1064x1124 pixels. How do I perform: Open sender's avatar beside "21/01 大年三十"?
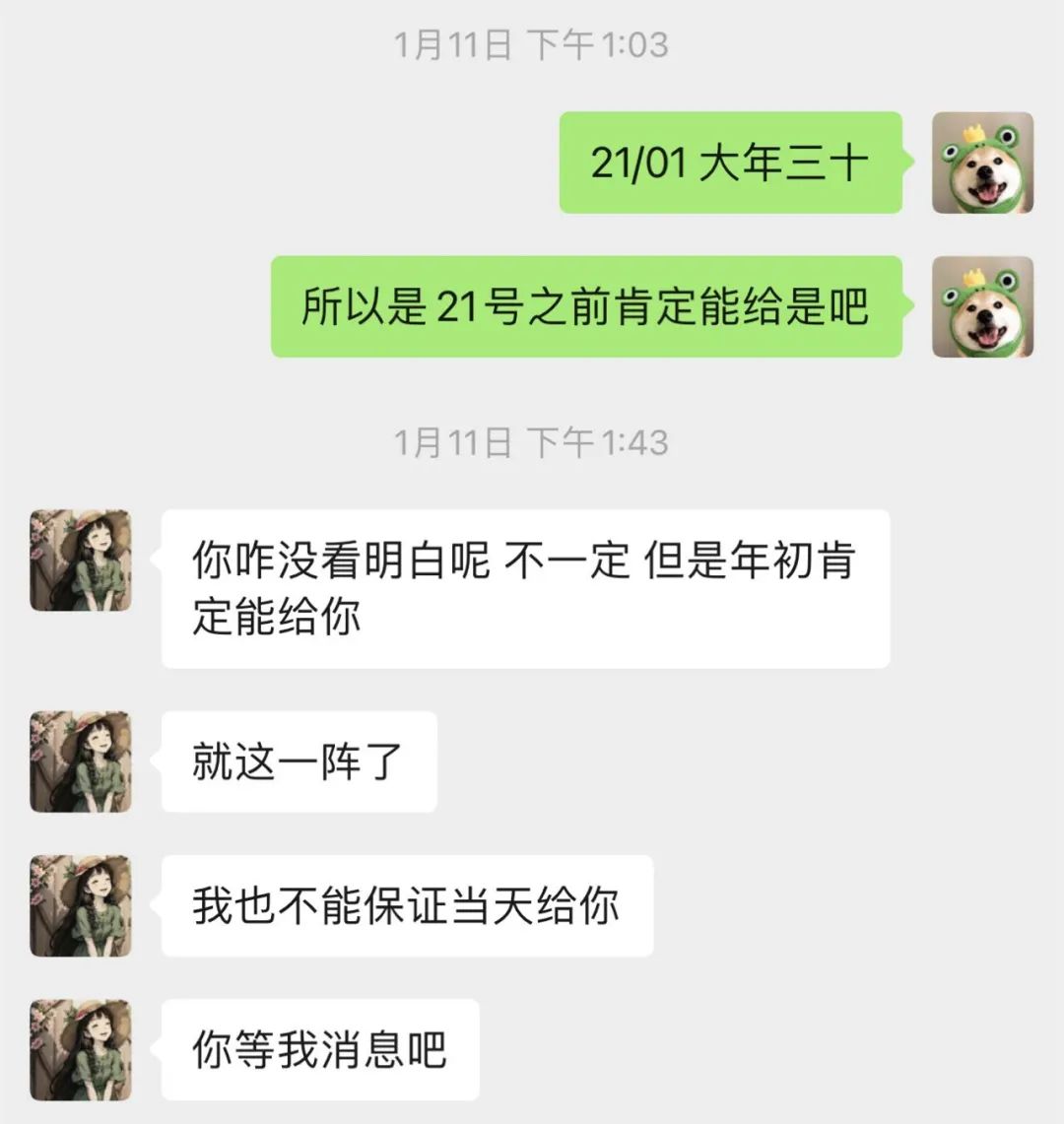(982, 163)
